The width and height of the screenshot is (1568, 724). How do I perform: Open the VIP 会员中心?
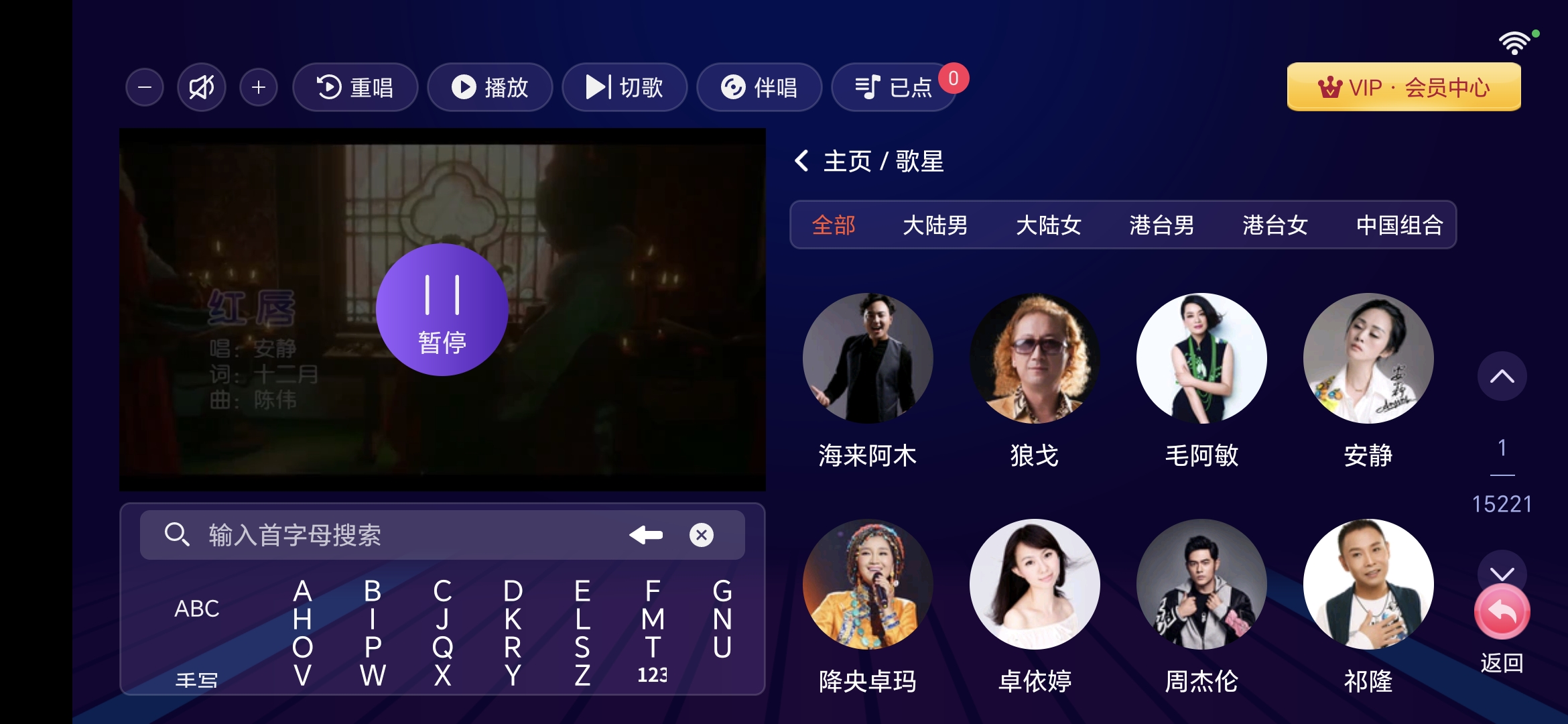pyautogui.click(x=1403, y=87)
